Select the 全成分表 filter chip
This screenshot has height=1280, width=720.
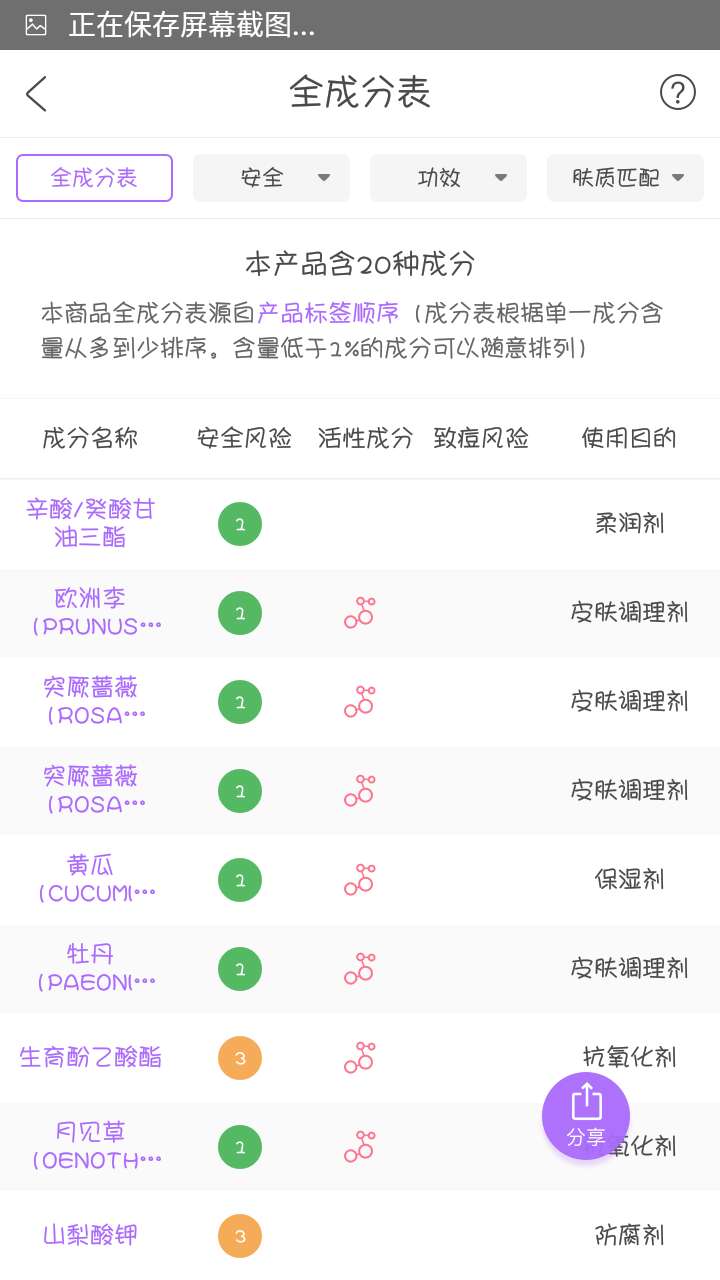click(x=94, y=178)
